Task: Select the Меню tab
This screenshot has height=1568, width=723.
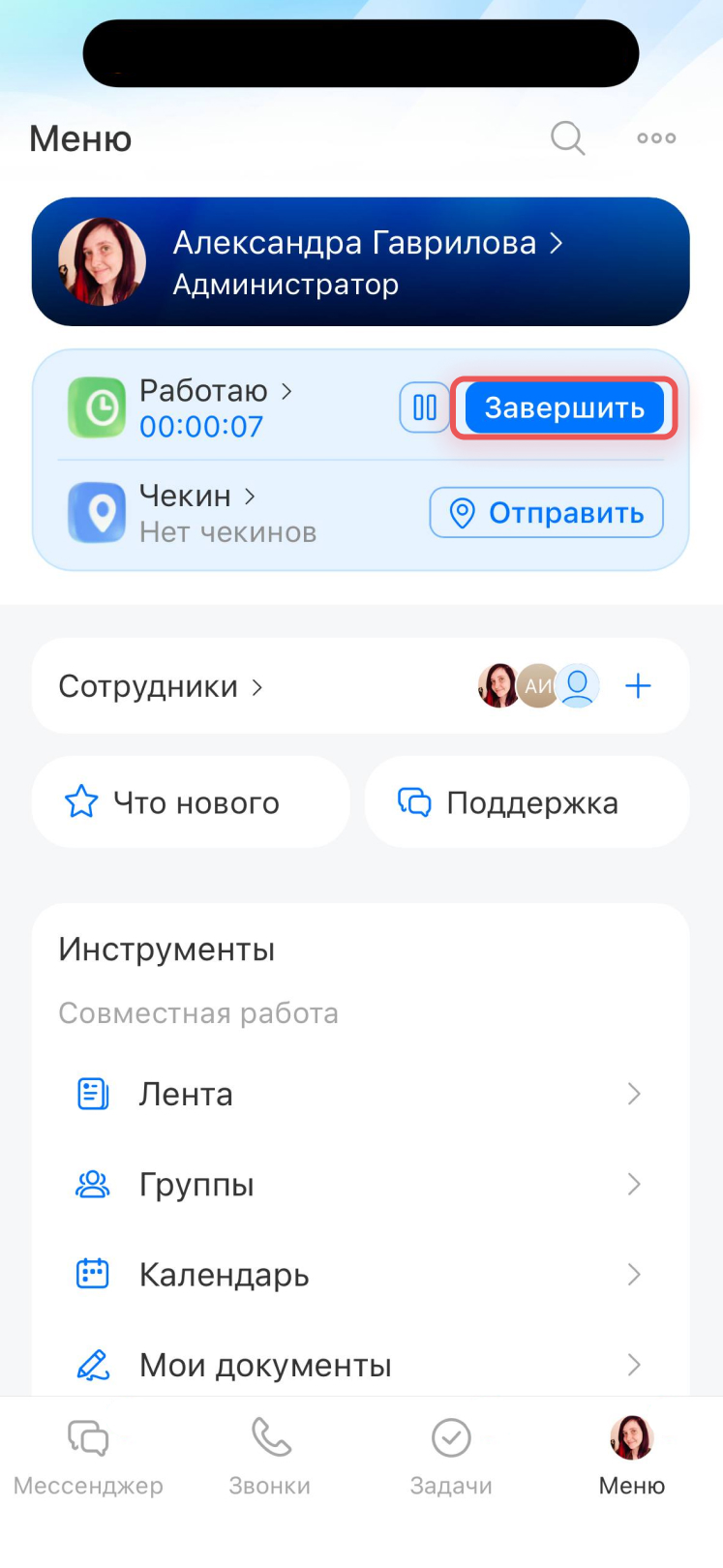Action: point(632,1457)
